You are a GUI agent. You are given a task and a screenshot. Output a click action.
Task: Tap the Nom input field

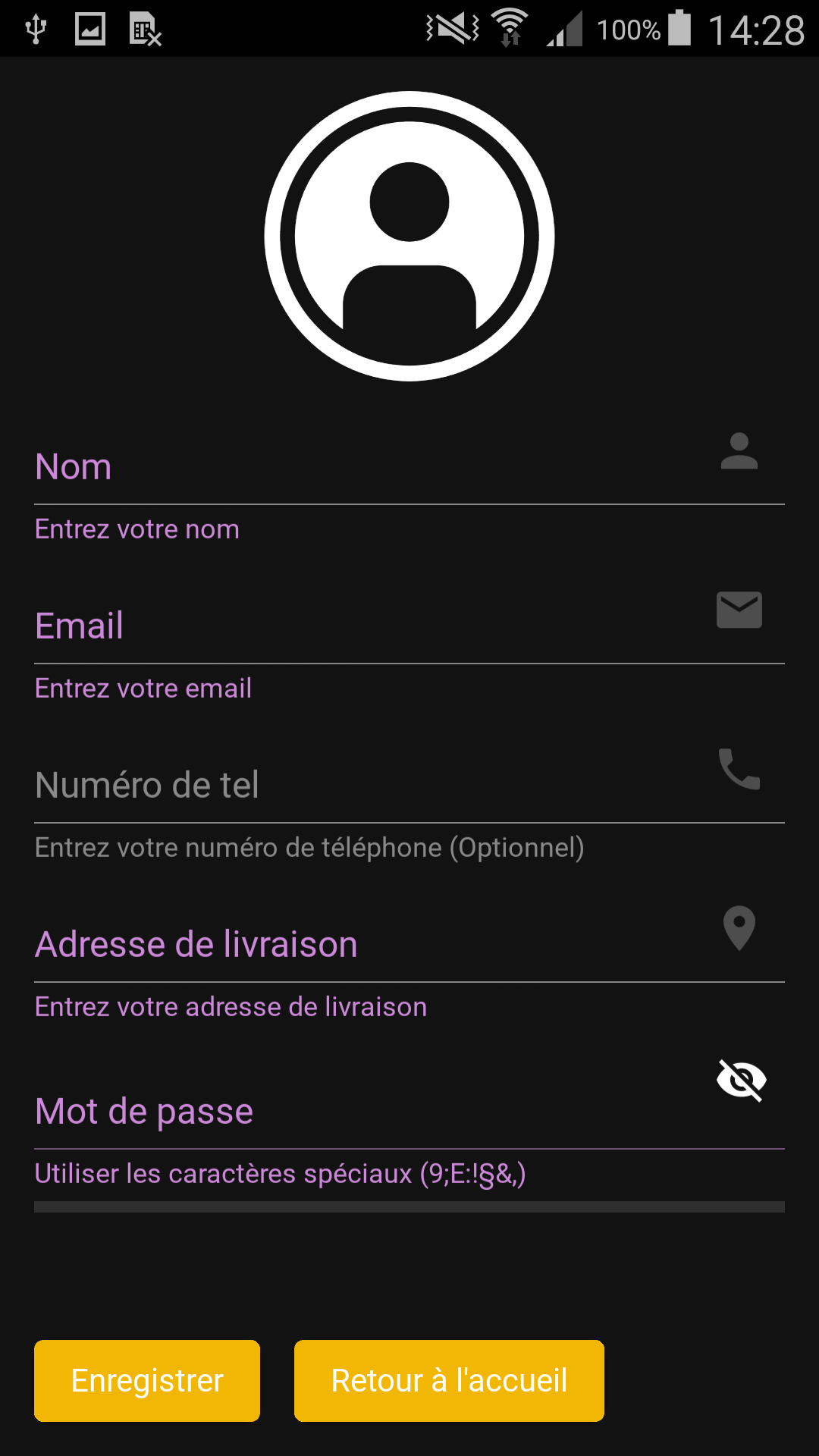(x=409, y=466)
